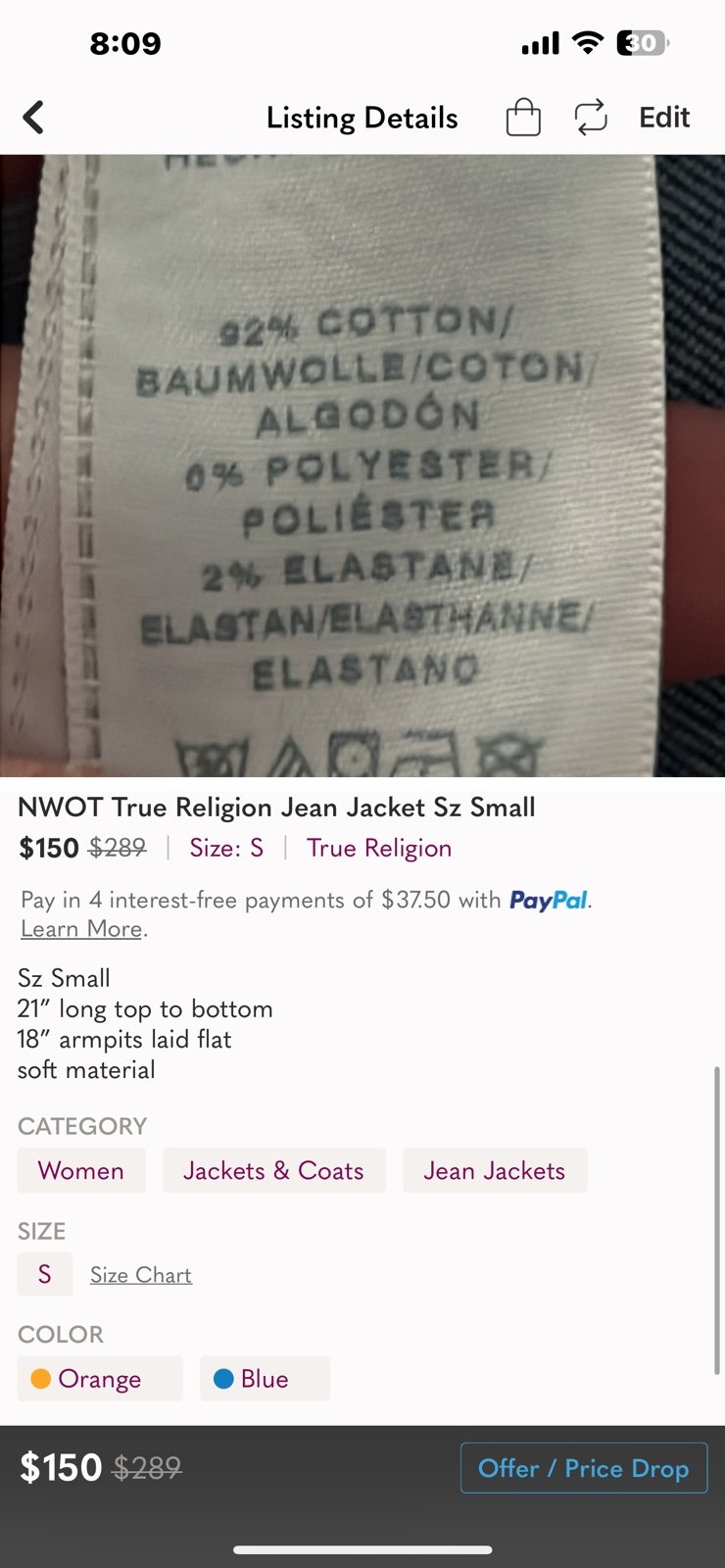This screenshot has height=1568, width=725.
Task: Open the Size: S link
Action: (x=226, y=848)
